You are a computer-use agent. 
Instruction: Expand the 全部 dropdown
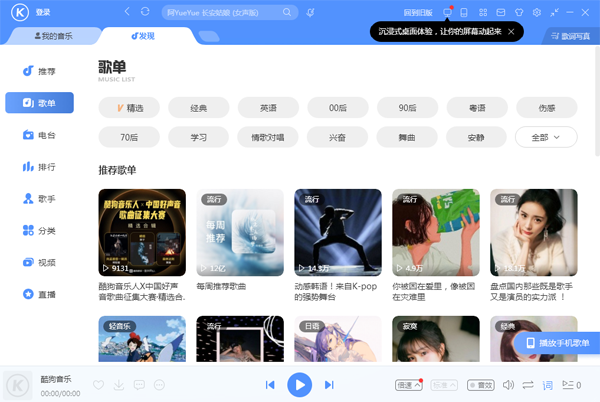[545, 137]
